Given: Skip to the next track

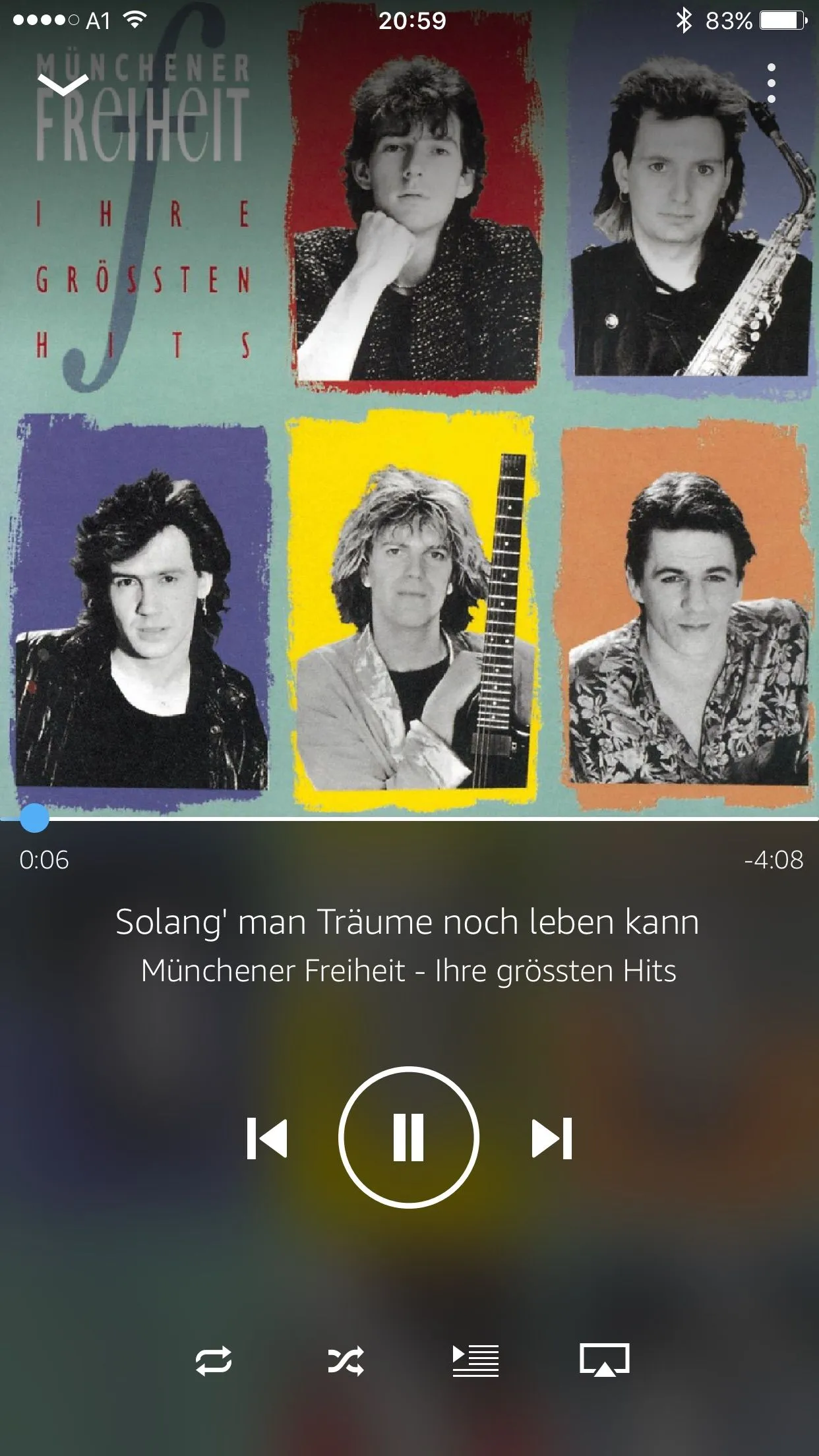Looking at the screenshot, I should tap(552, 1138).
